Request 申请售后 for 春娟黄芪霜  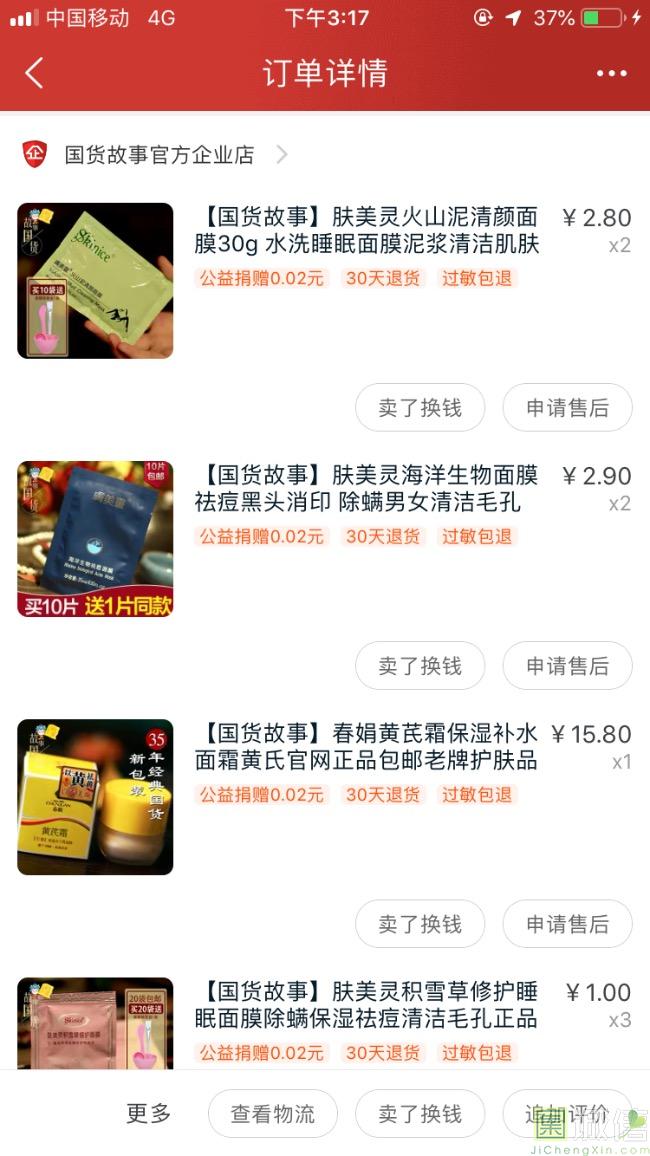[x=567, y=924]
